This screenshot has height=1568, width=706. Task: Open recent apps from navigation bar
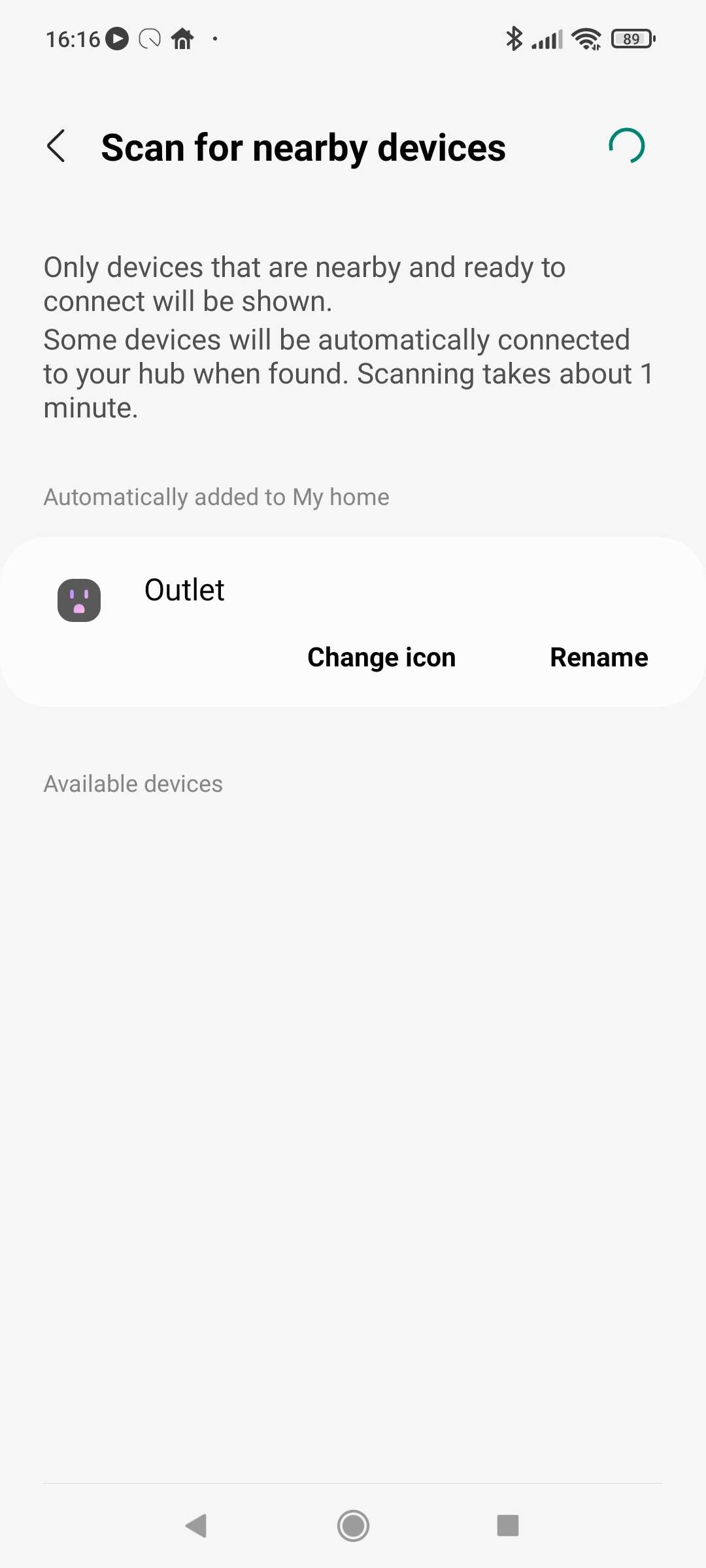click(507, 1526)
